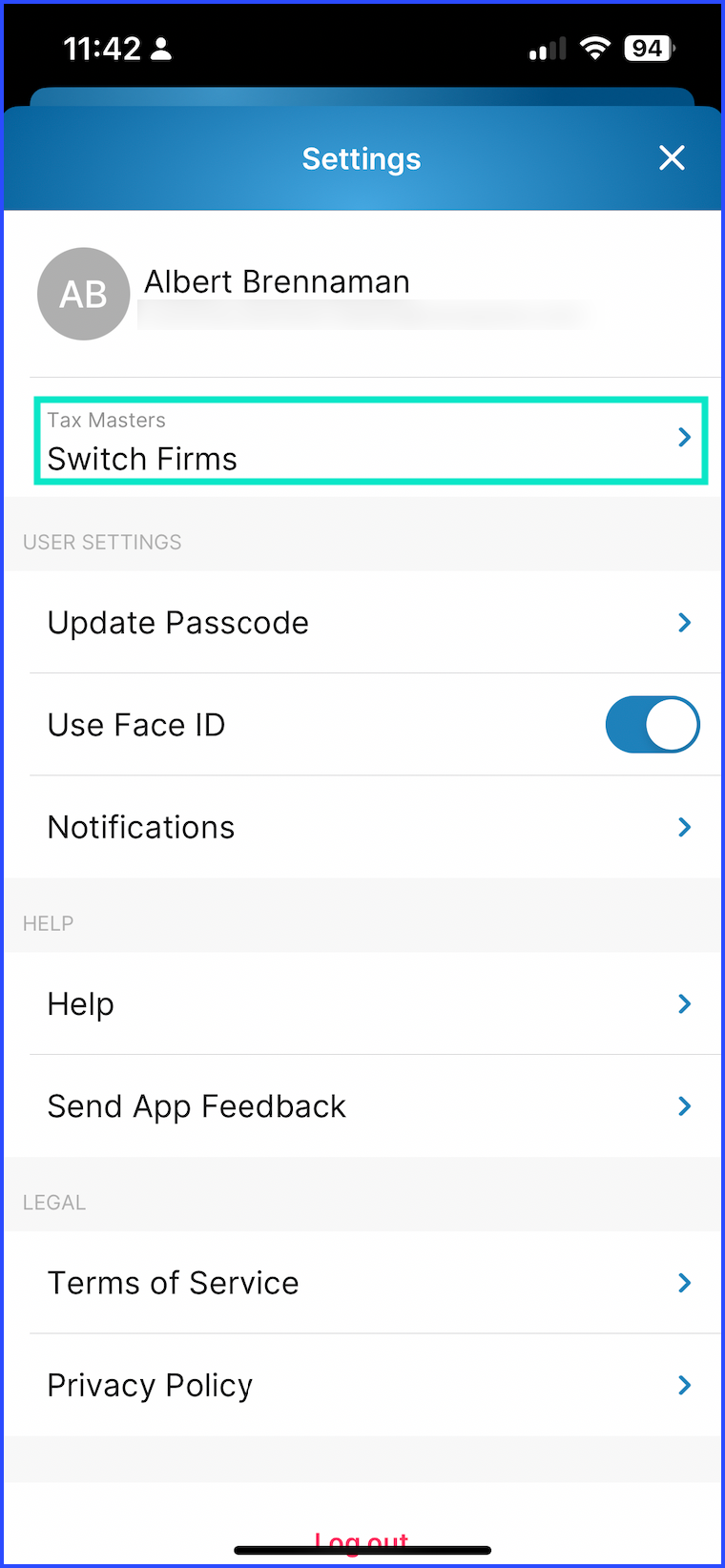Open Switch Firms under Tax Masters
725x1568 pixels.
click(371, 442)
